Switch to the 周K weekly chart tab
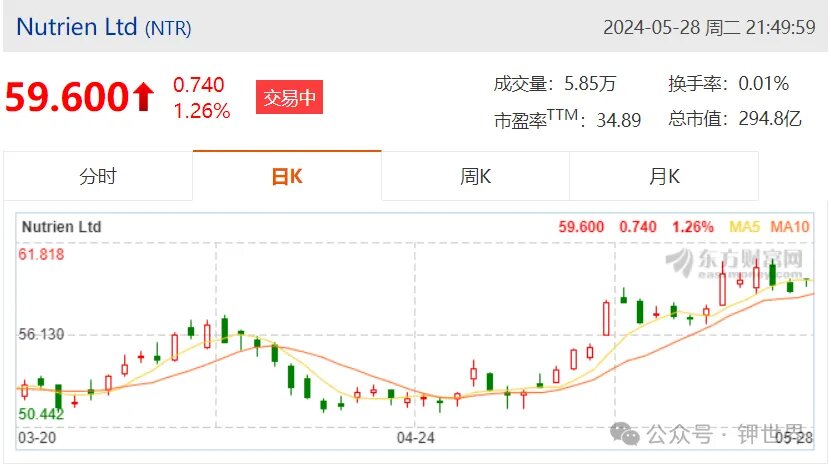The width and height of the screenshot is (831, 467). (475, 177)
